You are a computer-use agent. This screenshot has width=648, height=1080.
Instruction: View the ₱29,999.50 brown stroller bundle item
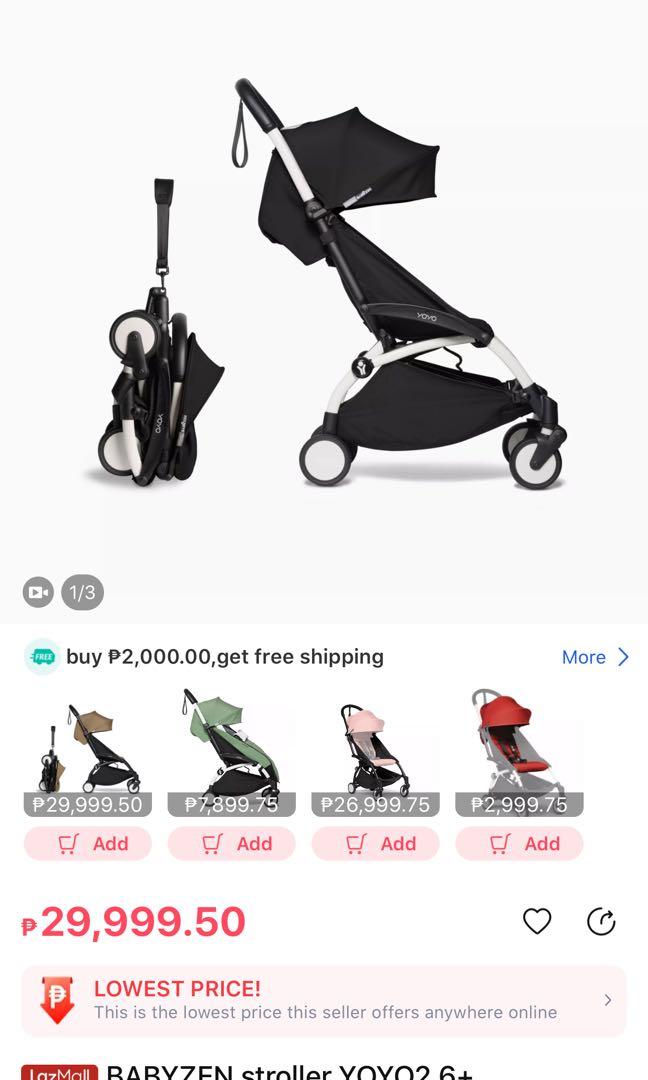(88, 745)
